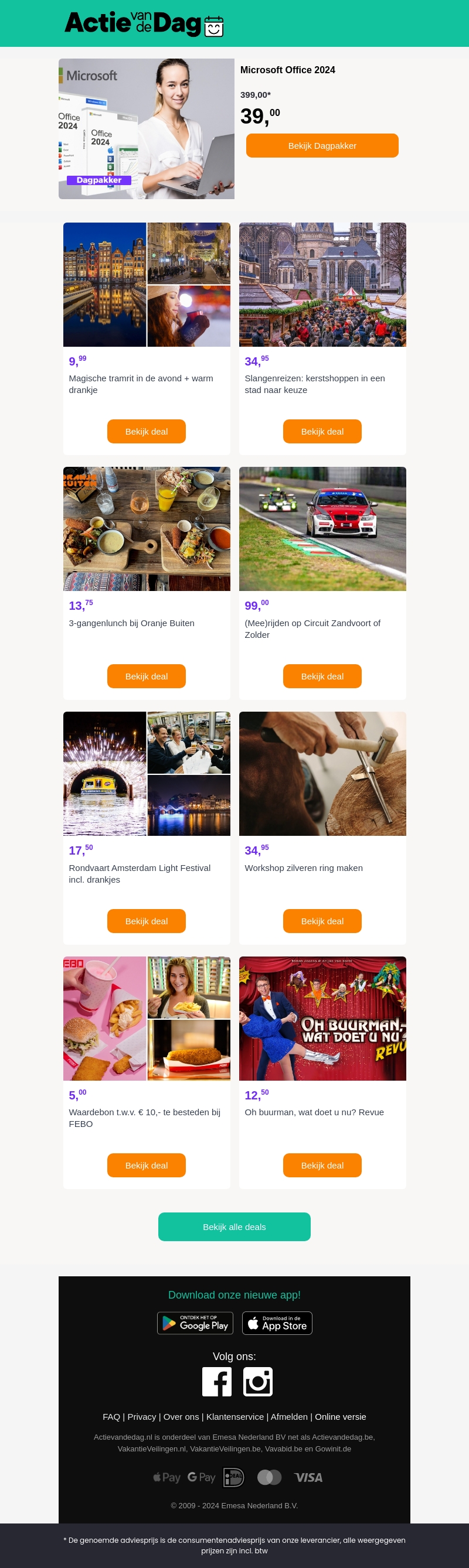This screenshot has height=1568, width=469.
Task: View the Magische tramrit deal
Action: pyautogui.click(x=146, y=432)
